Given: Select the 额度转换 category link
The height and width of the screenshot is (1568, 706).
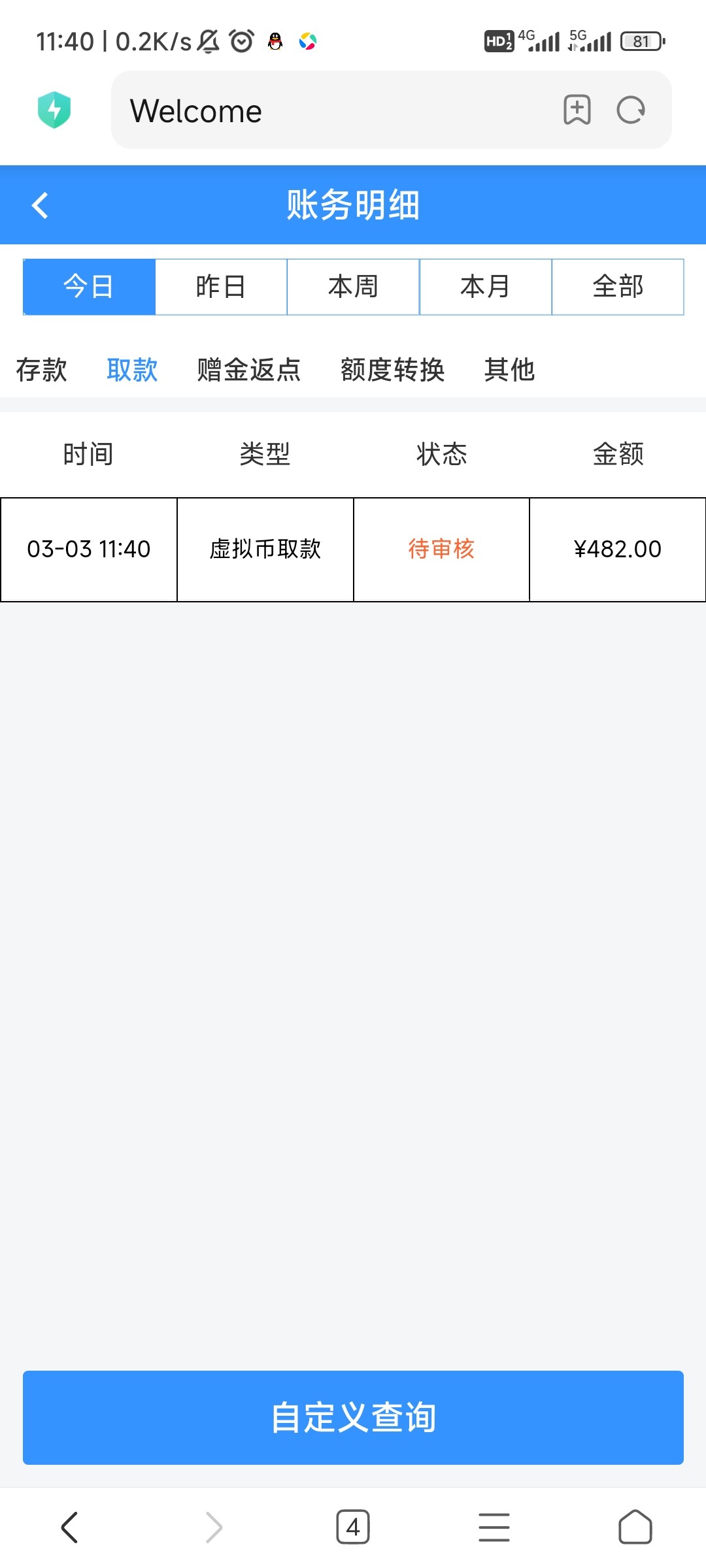Looking at the screenshot, I should click(393, 370).
